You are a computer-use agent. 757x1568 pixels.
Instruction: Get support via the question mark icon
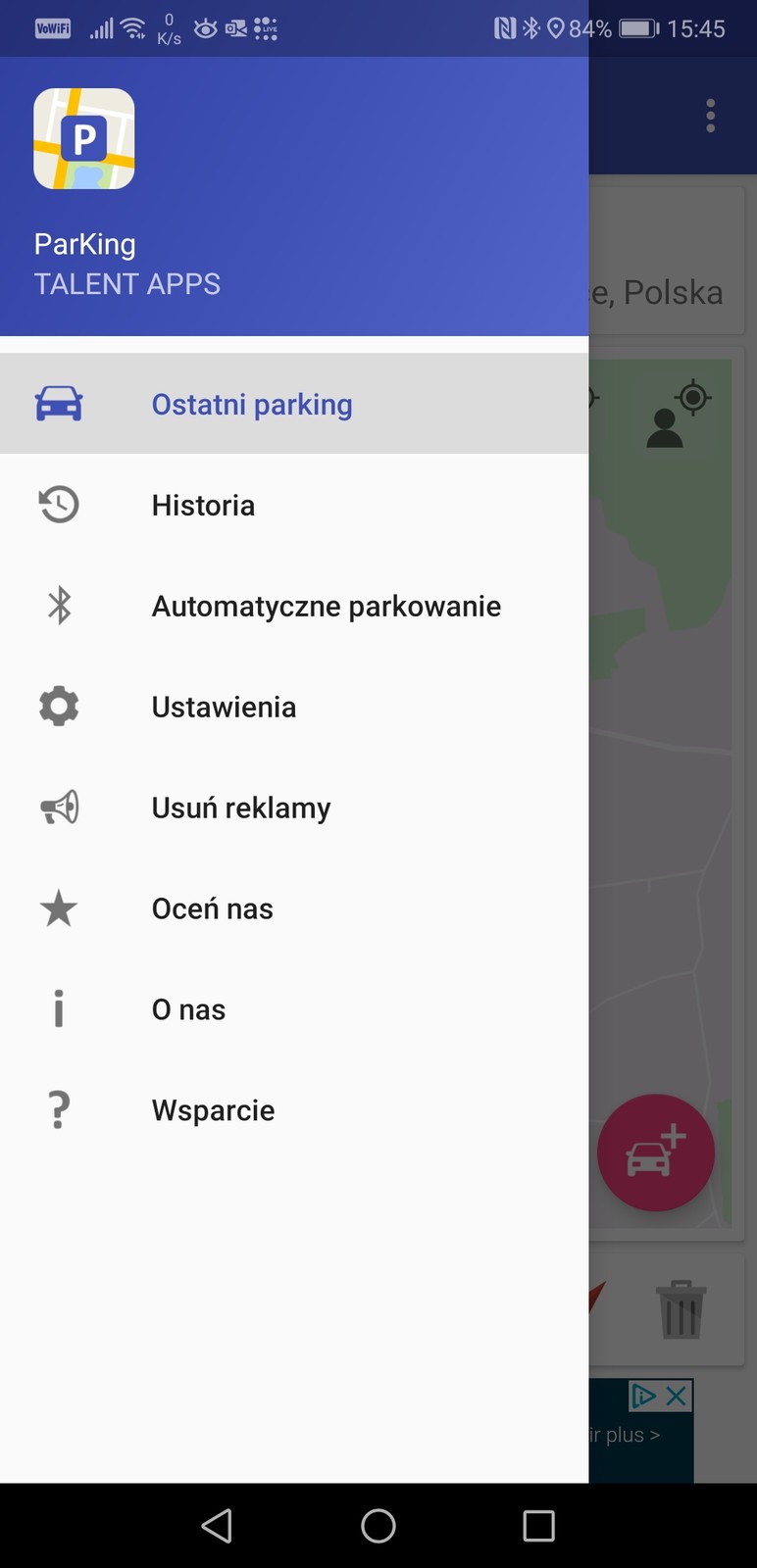click(x=58, y=1109)
